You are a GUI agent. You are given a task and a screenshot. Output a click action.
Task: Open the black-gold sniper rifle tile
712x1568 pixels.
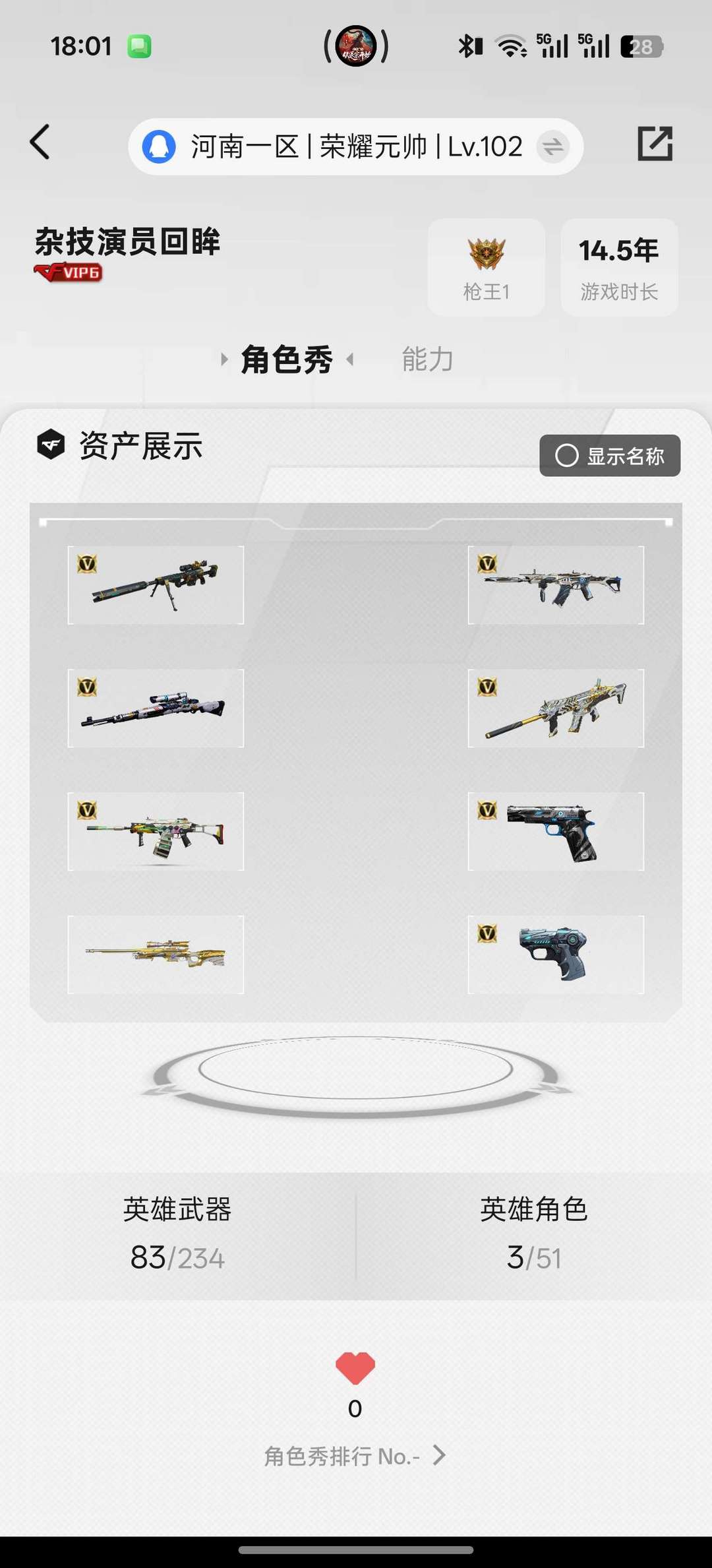[156, 585]
